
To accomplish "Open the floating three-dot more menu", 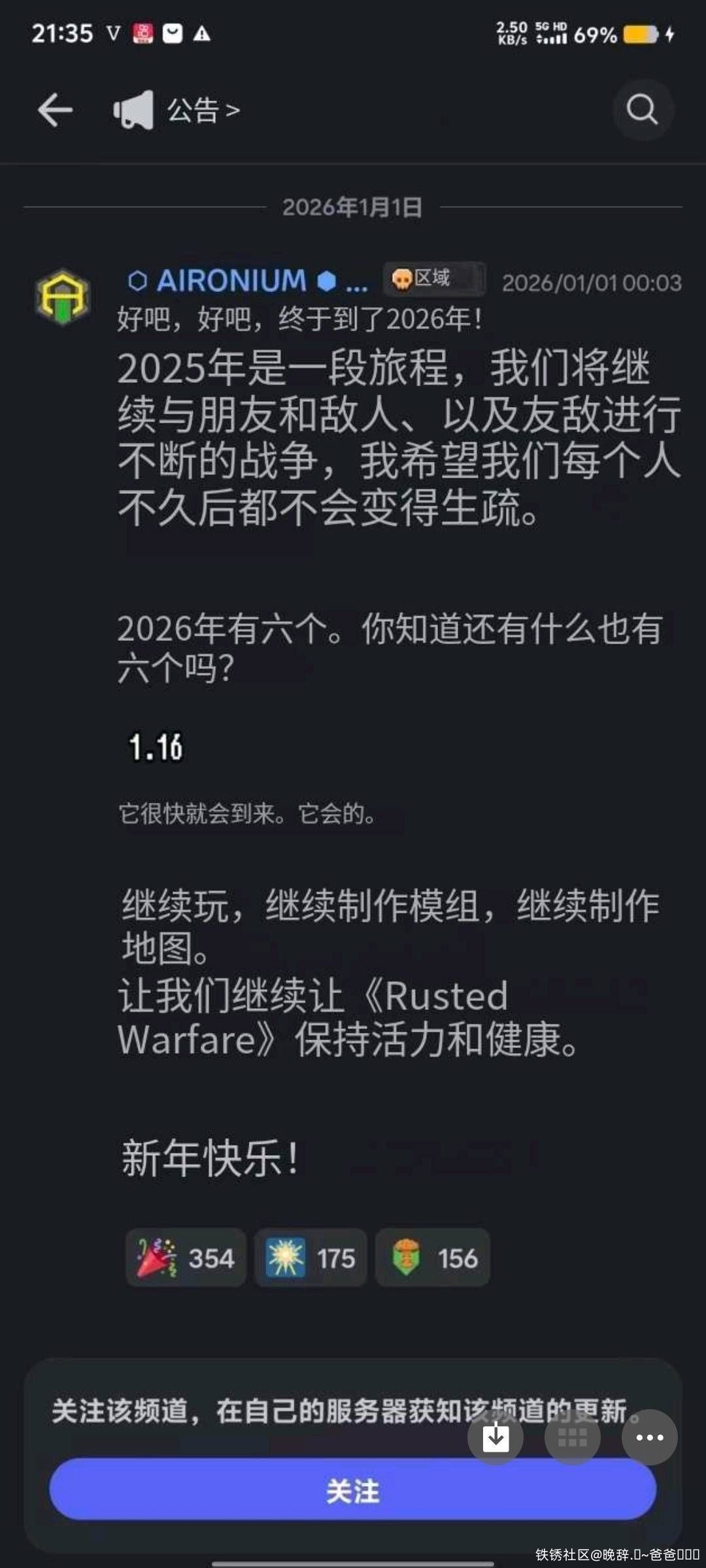I will click(x=649, y=1437).
